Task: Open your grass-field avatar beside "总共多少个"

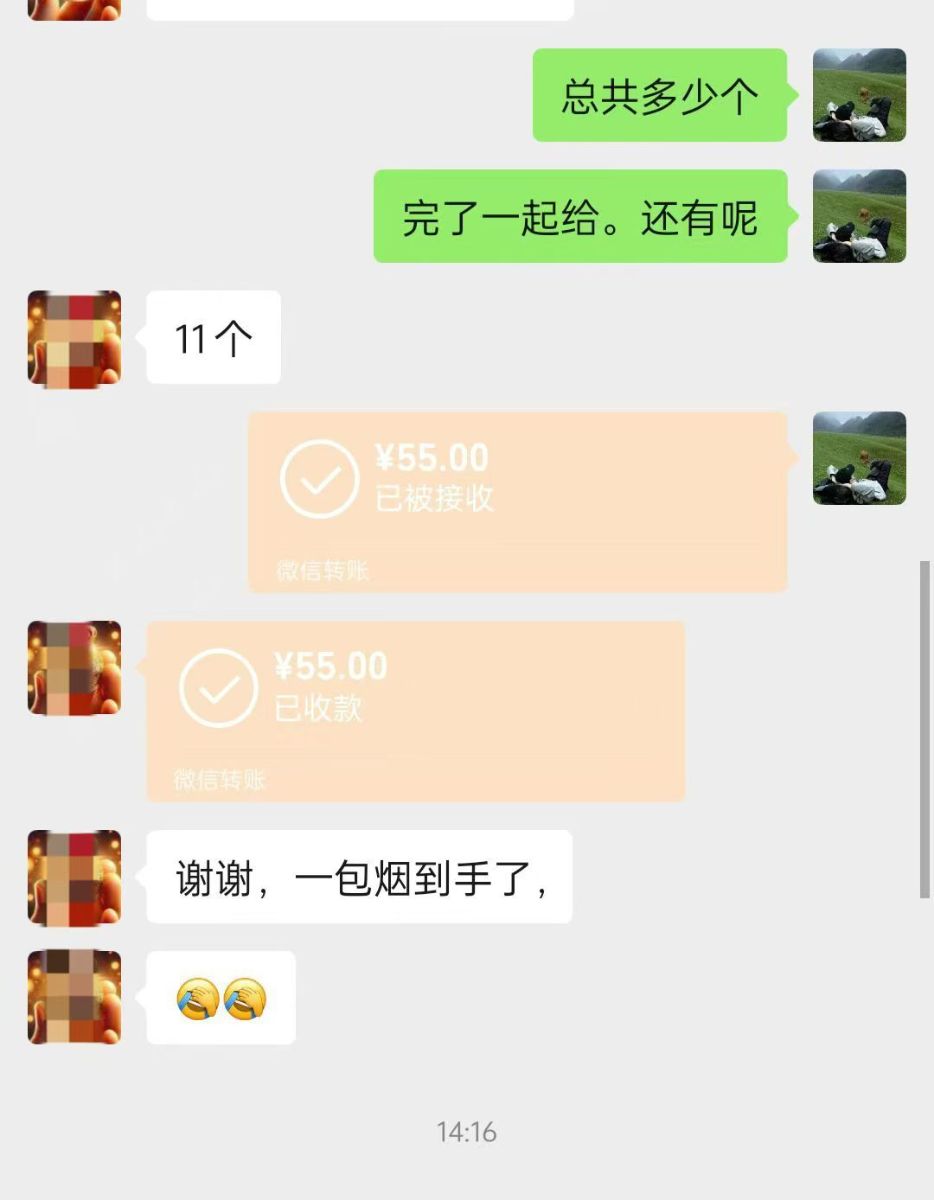Action: [x=861, y=95]
